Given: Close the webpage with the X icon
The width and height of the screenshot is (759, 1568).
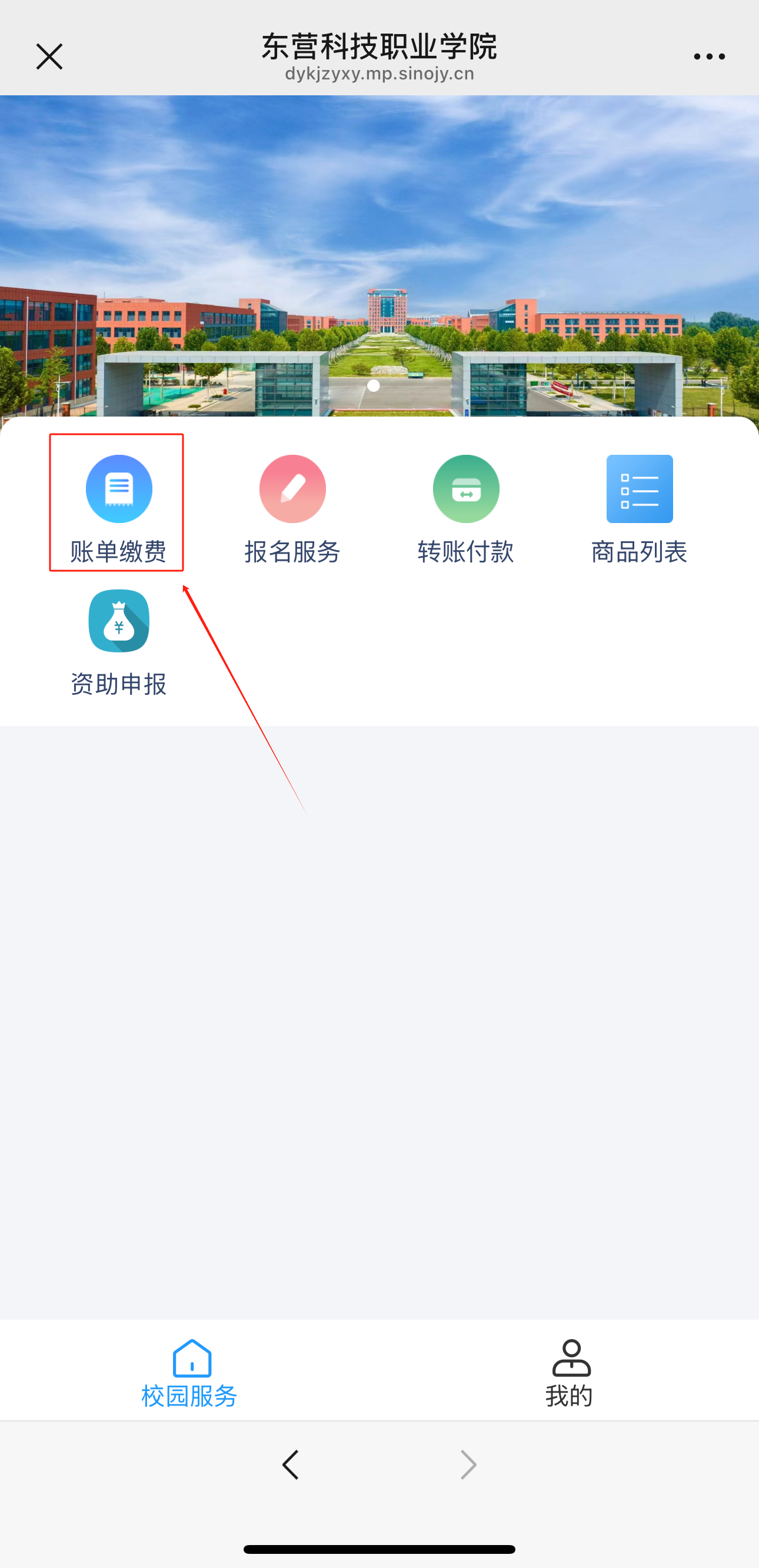Looking at the screenshot, I should click(x=49, y=56).
